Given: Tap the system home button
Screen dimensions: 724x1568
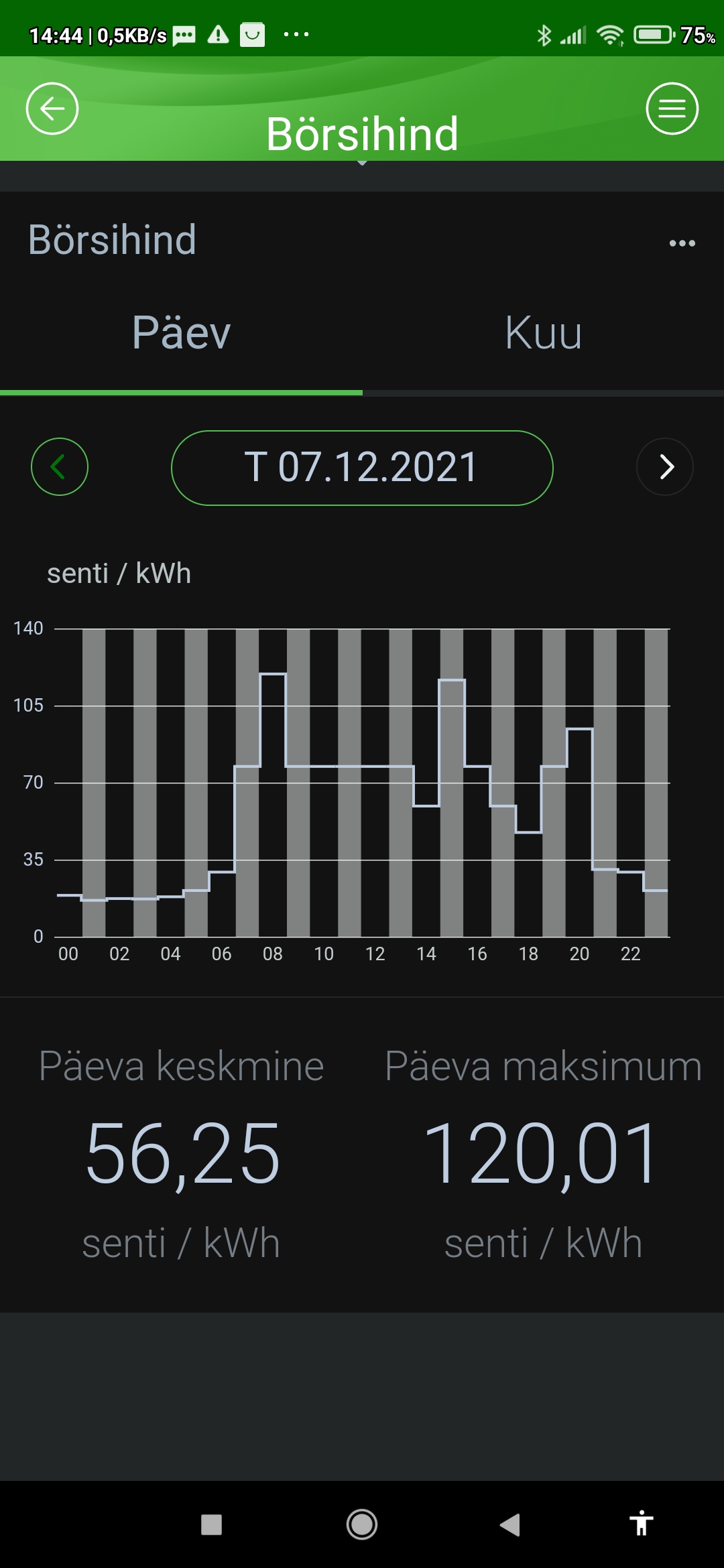Looking at the screenshot, I should (362, 1524).
